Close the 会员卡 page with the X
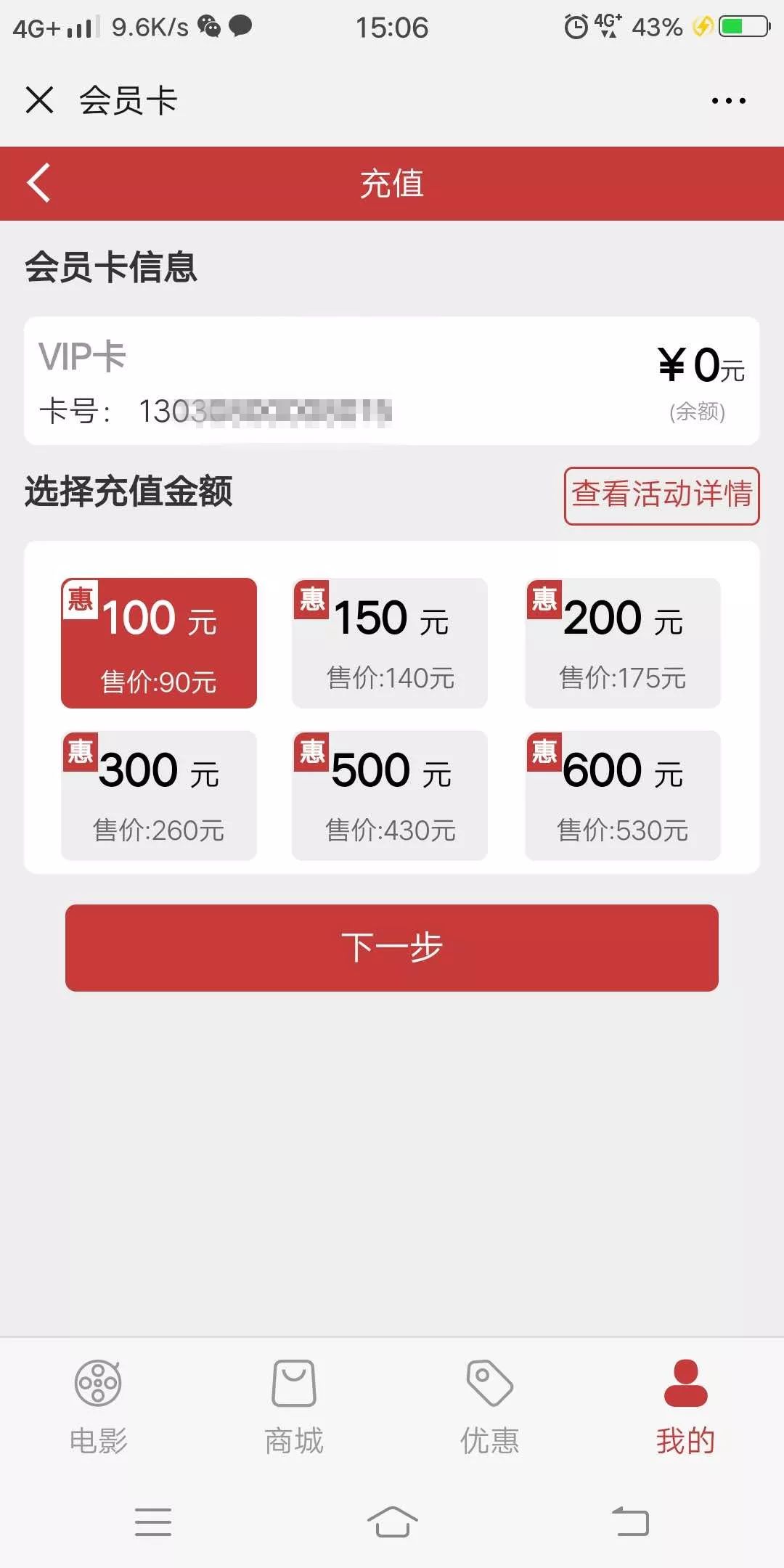784x1568 pixels. [40, 100]
